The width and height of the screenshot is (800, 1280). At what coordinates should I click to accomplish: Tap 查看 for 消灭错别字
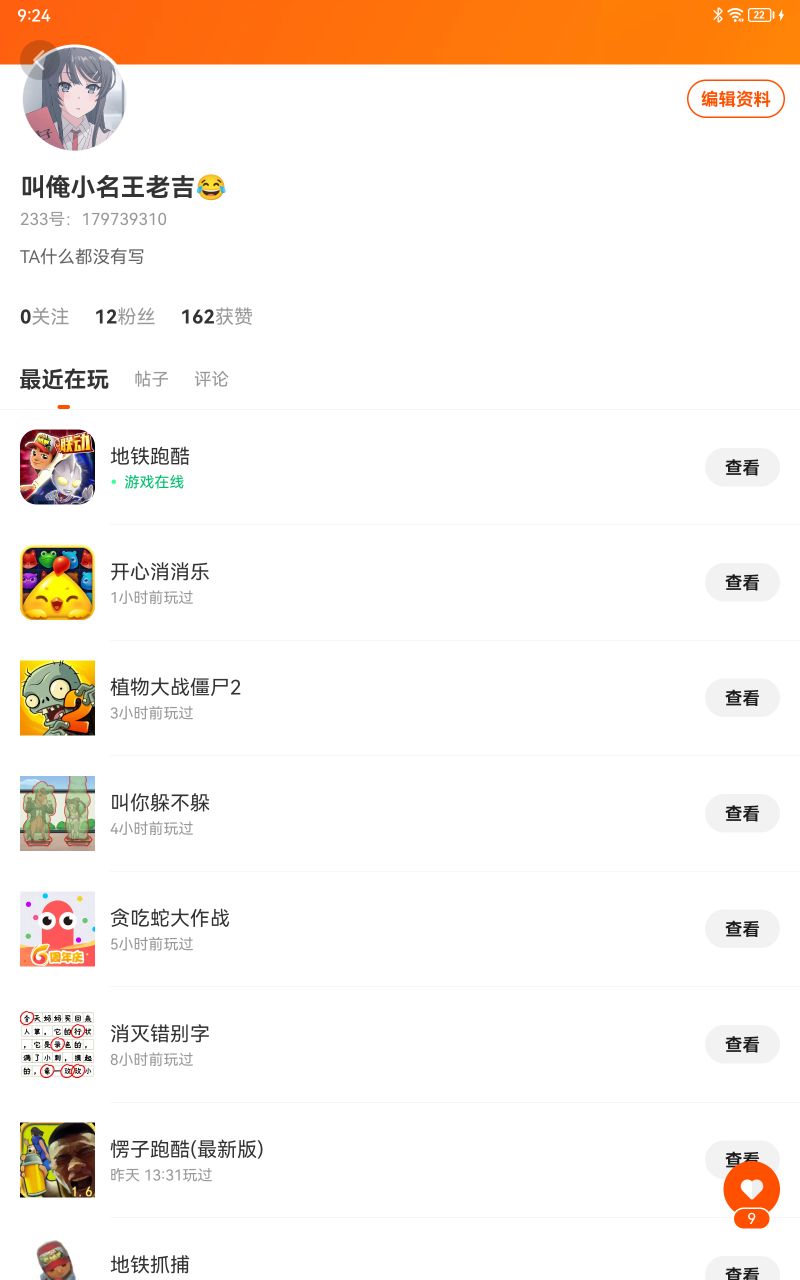(742, 1044)
